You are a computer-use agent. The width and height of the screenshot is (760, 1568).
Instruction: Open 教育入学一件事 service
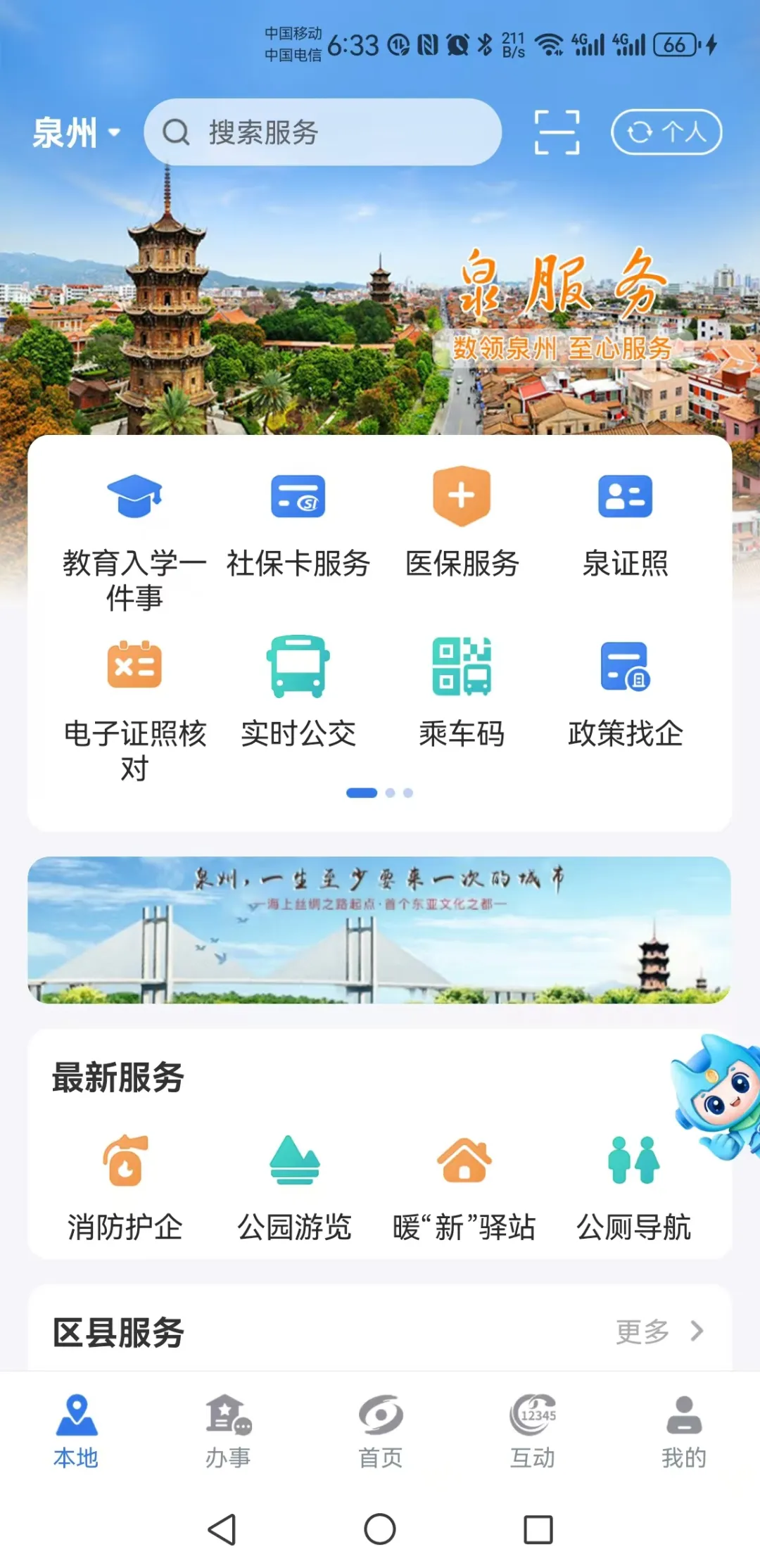tap(134, 536)
